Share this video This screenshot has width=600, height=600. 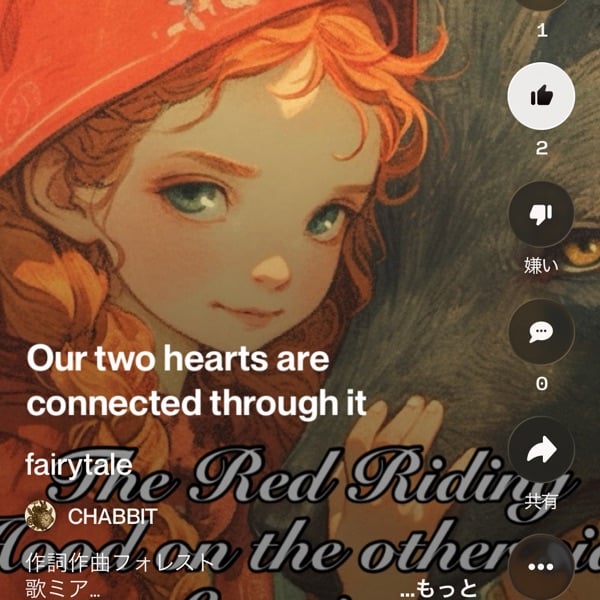point(541,449)
